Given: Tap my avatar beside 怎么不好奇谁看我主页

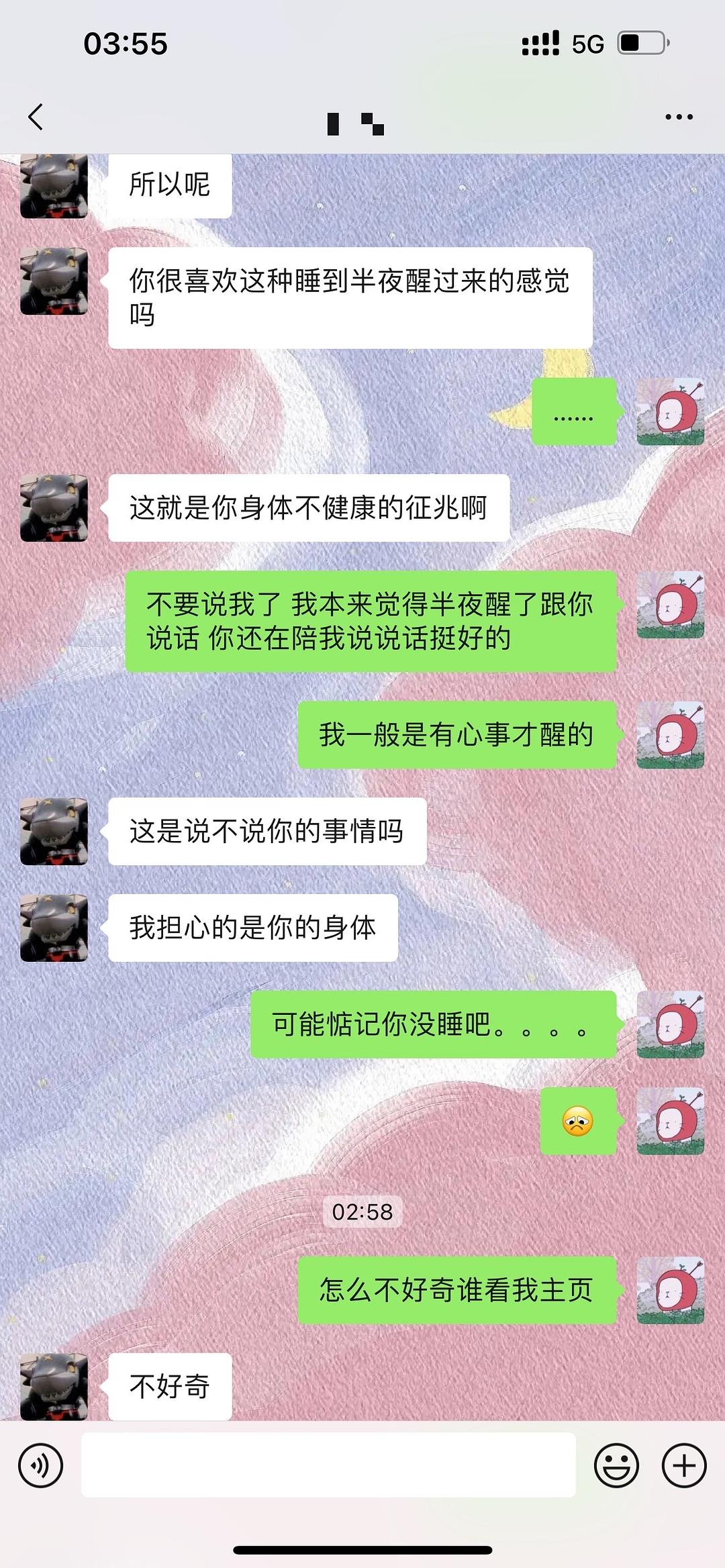Looking at the screenshot, I should (670, 1290).
